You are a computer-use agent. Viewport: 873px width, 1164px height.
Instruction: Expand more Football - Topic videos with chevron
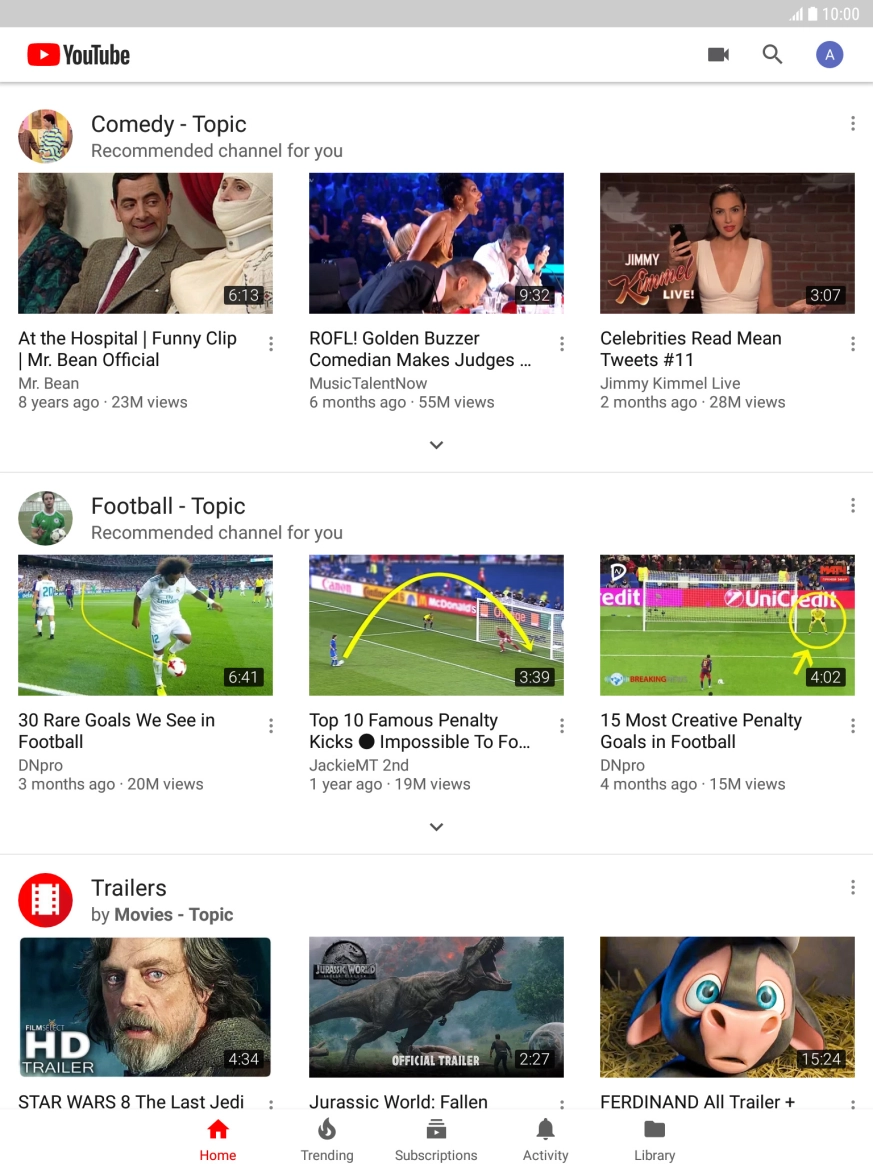click(x=436, y=827)
